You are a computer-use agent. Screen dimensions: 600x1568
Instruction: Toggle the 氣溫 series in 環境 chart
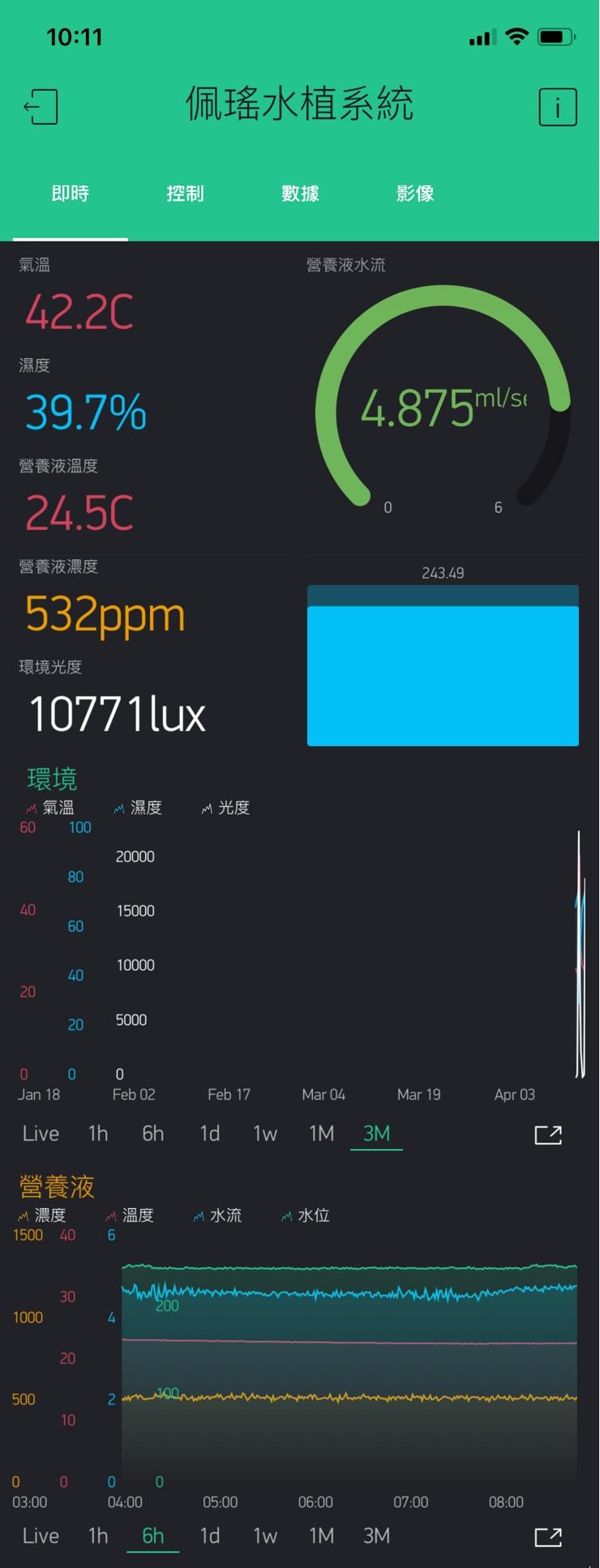click(49, 808)
